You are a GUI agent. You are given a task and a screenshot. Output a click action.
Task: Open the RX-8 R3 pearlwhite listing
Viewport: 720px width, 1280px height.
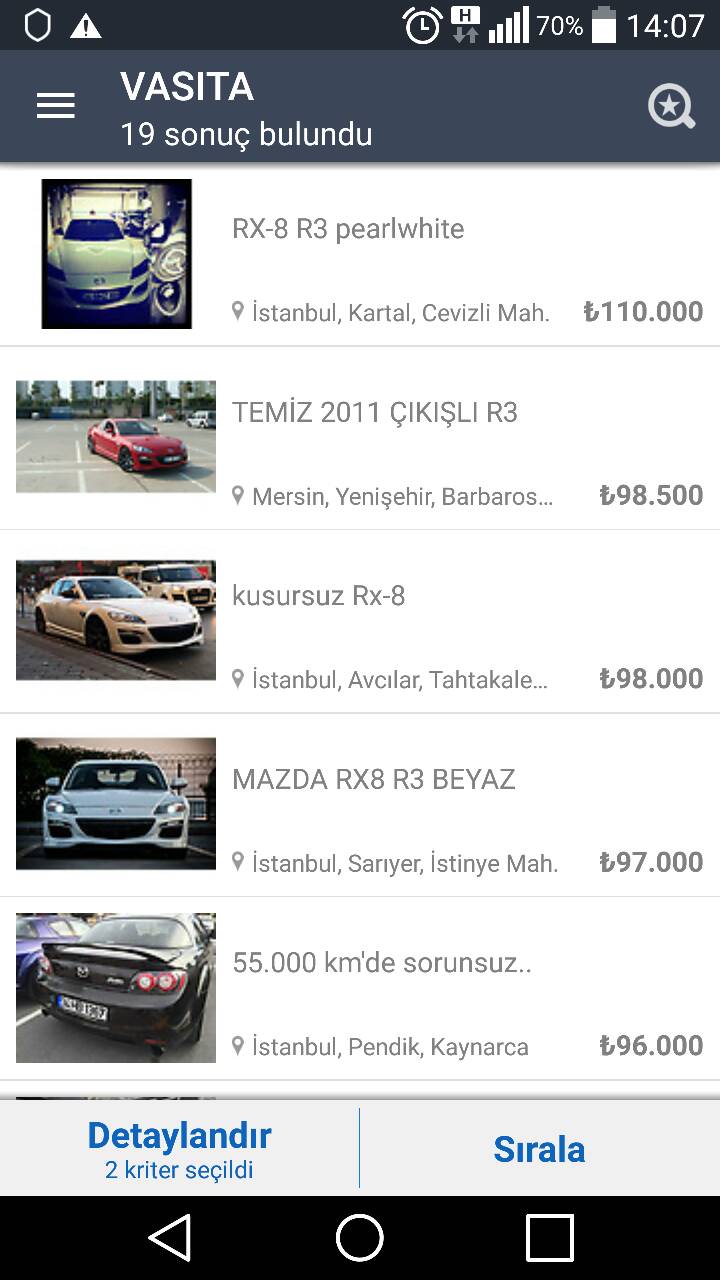(360, 255)
